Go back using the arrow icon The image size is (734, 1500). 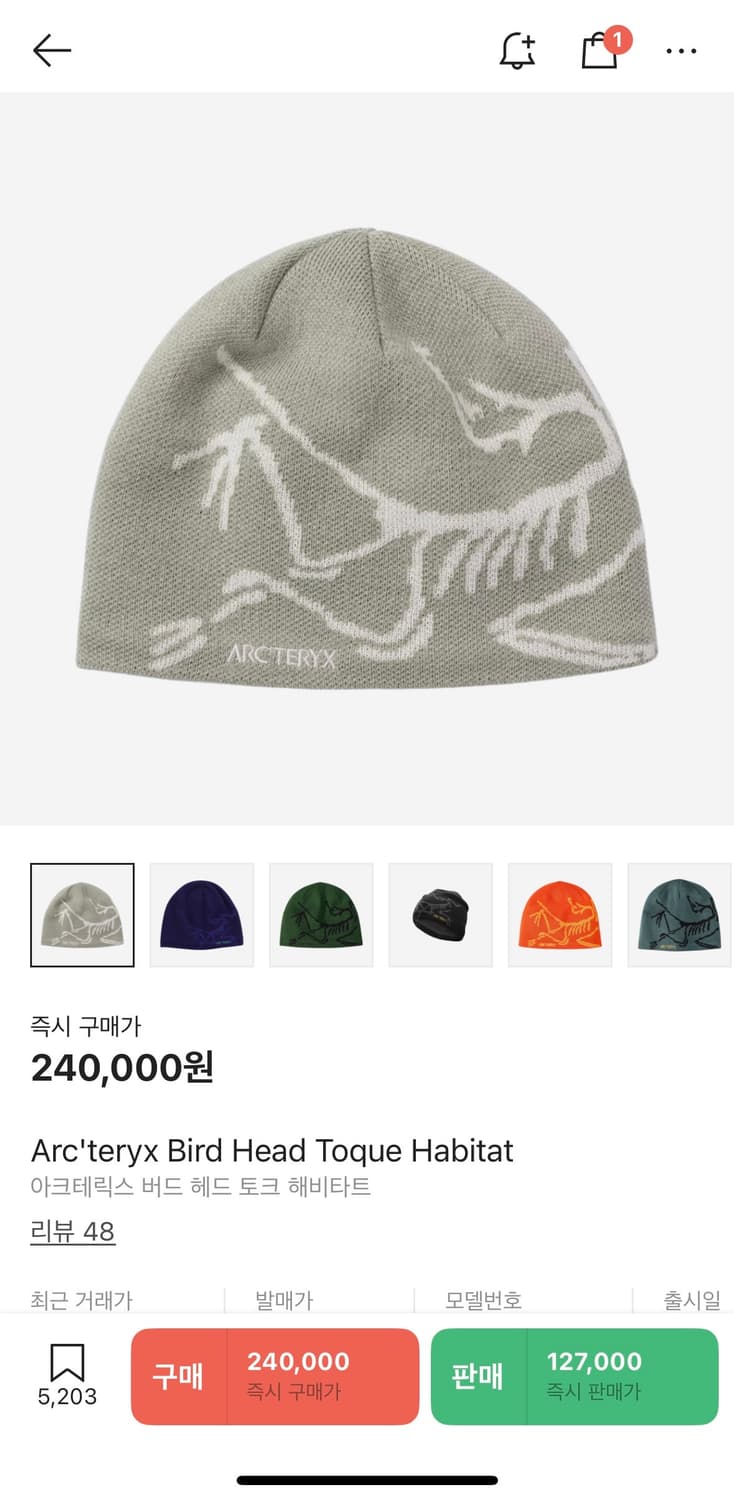coord(51,50)
